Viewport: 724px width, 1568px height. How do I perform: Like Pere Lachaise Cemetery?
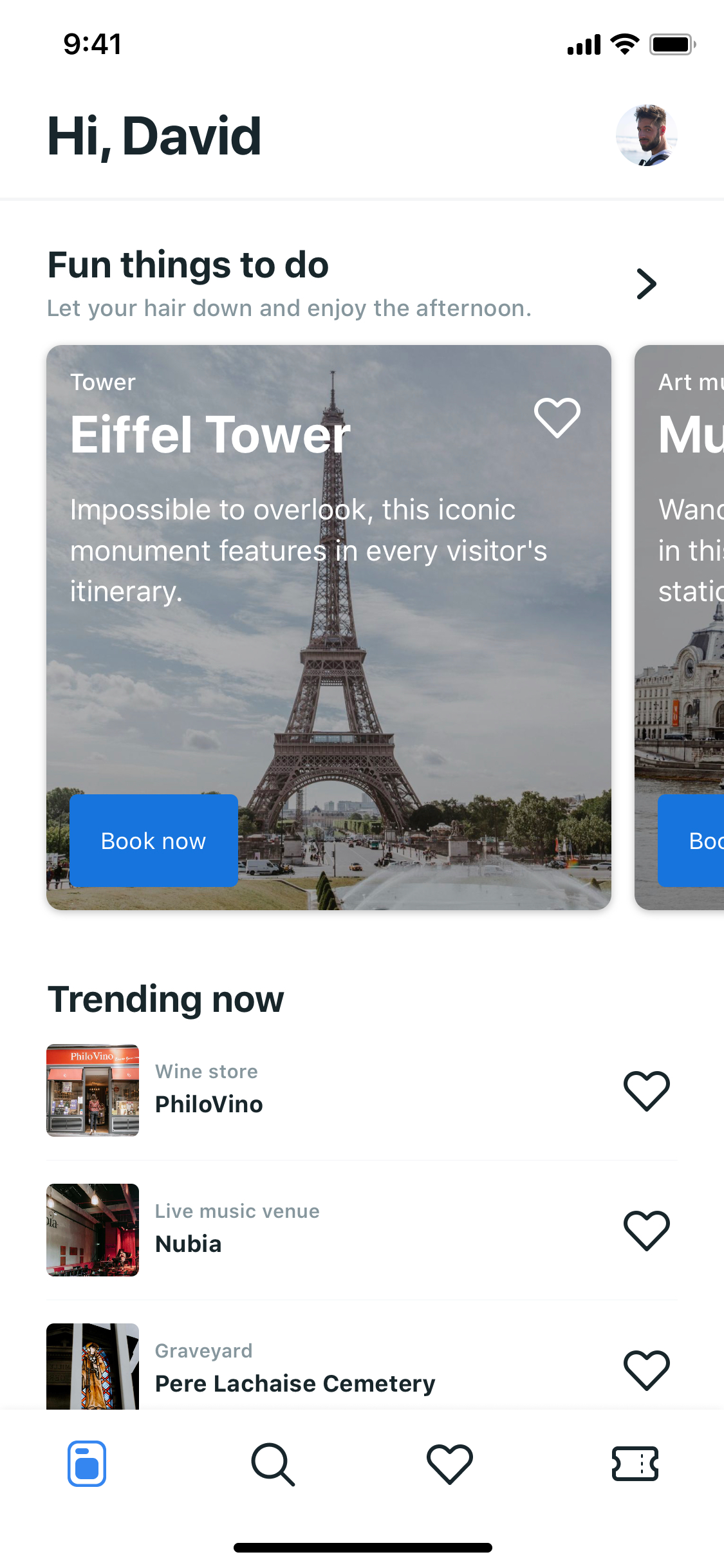(646, 1369)
